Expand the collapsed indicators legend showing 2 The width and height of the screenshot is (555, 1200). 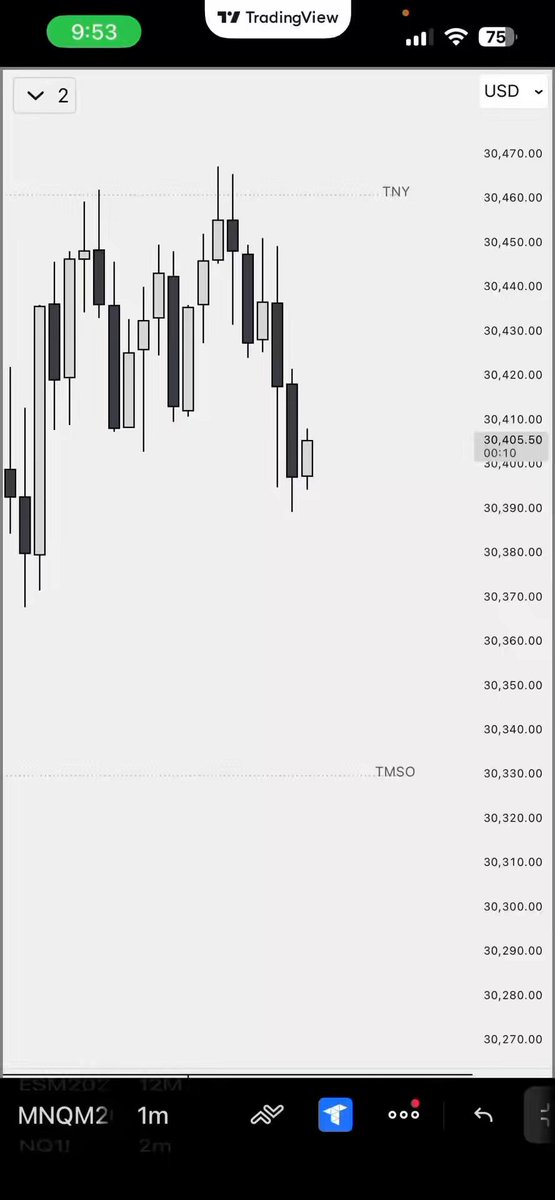coord(45,96)
